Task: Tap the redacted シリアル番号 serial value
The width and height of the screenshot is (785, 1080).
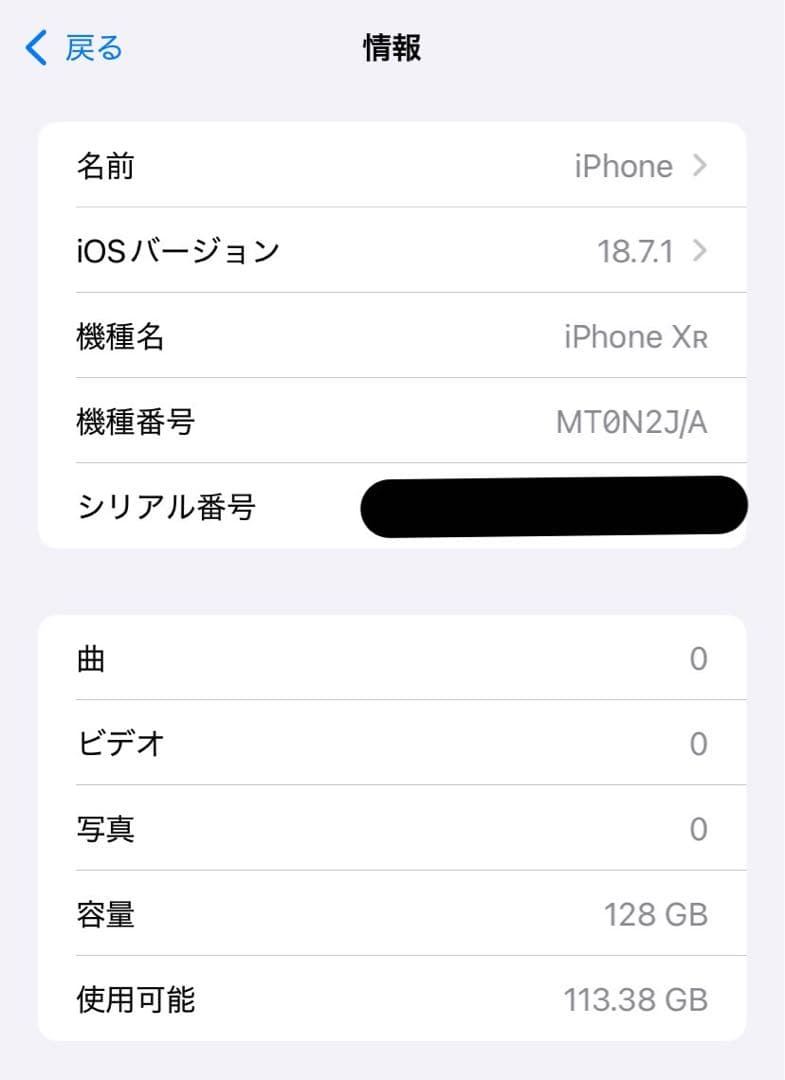Action: coord(553,507)
